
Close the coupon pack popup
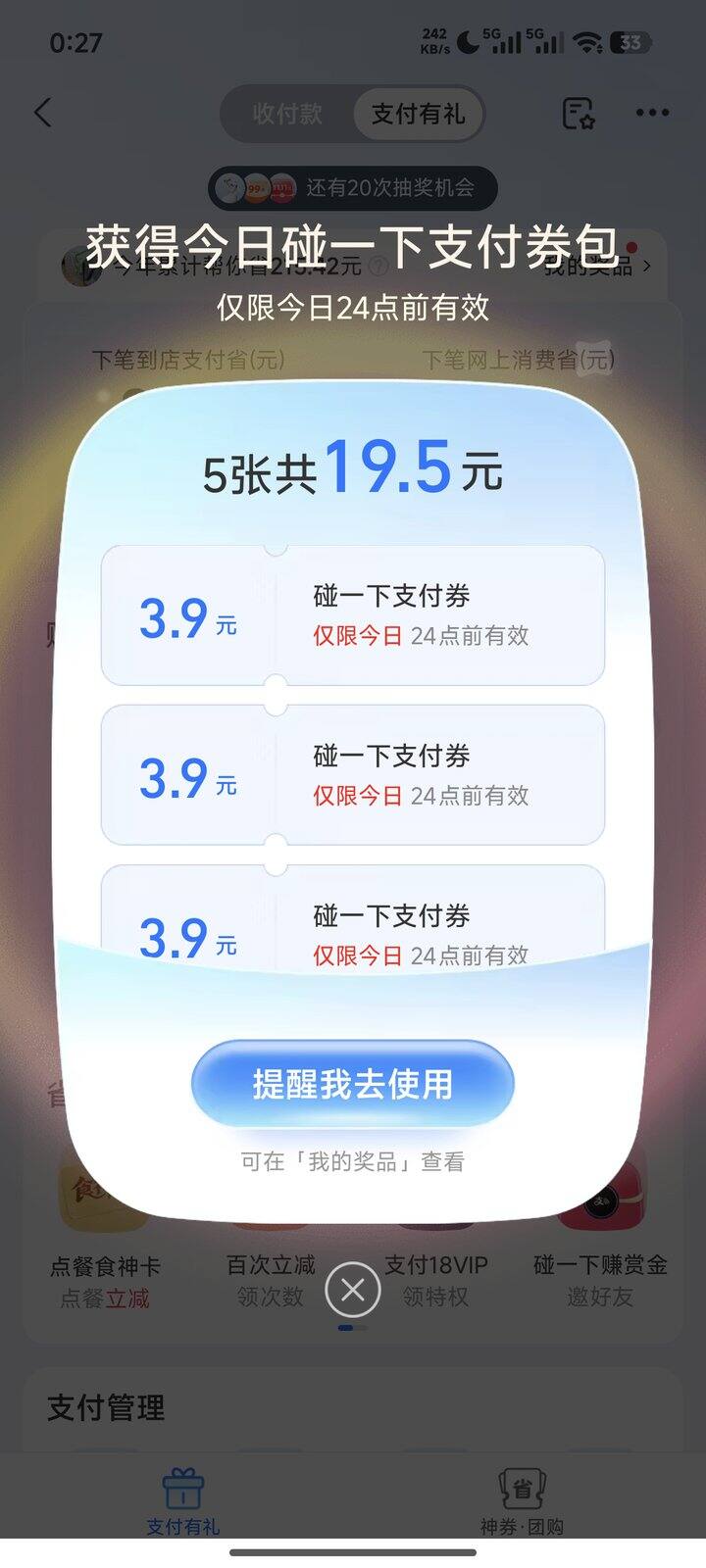tap(353, 1290)
